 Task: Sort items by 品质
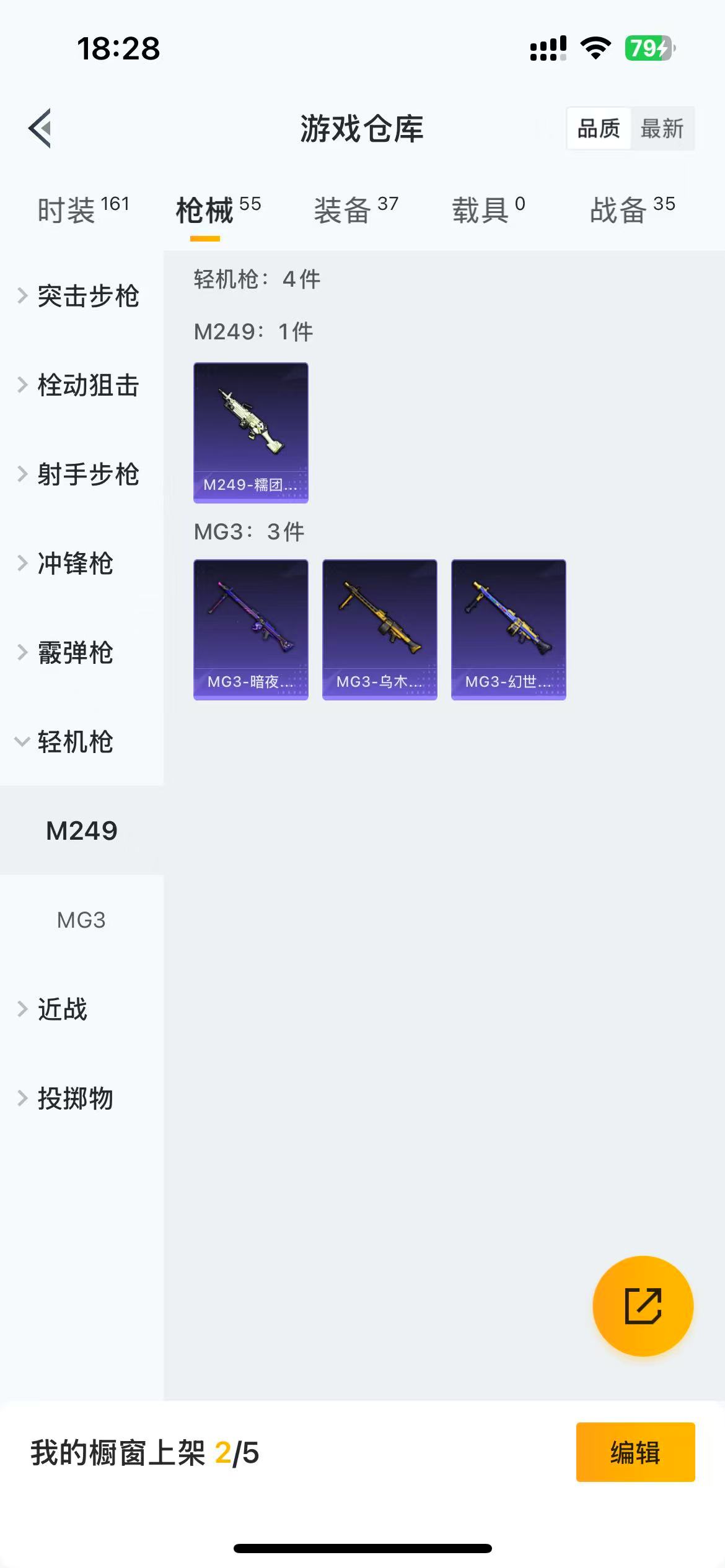pyautogui.click(x=599, y=129)
